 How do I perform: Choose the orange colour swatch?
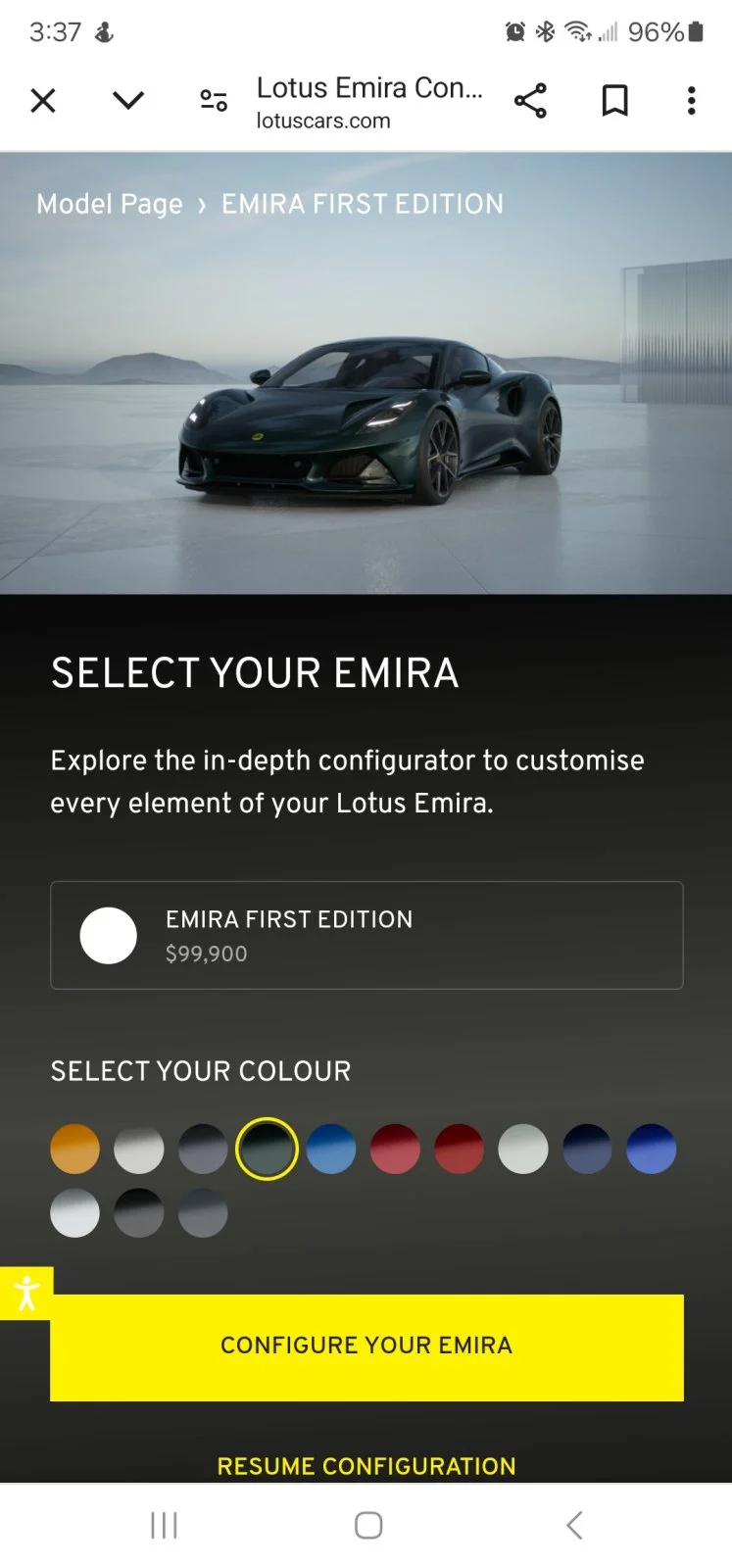(75, 1149)
